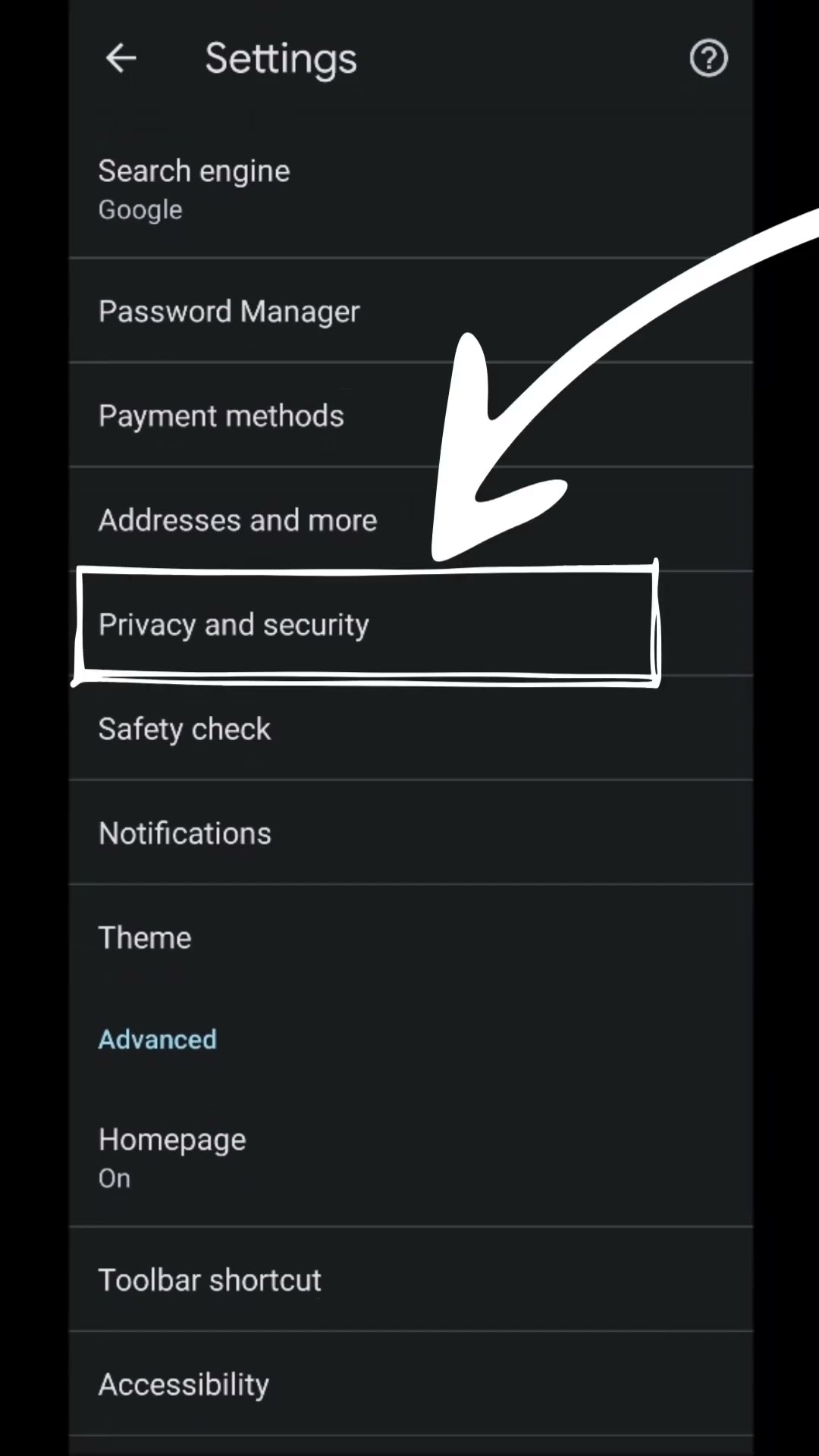Open Theme settings

coord(145,938)
